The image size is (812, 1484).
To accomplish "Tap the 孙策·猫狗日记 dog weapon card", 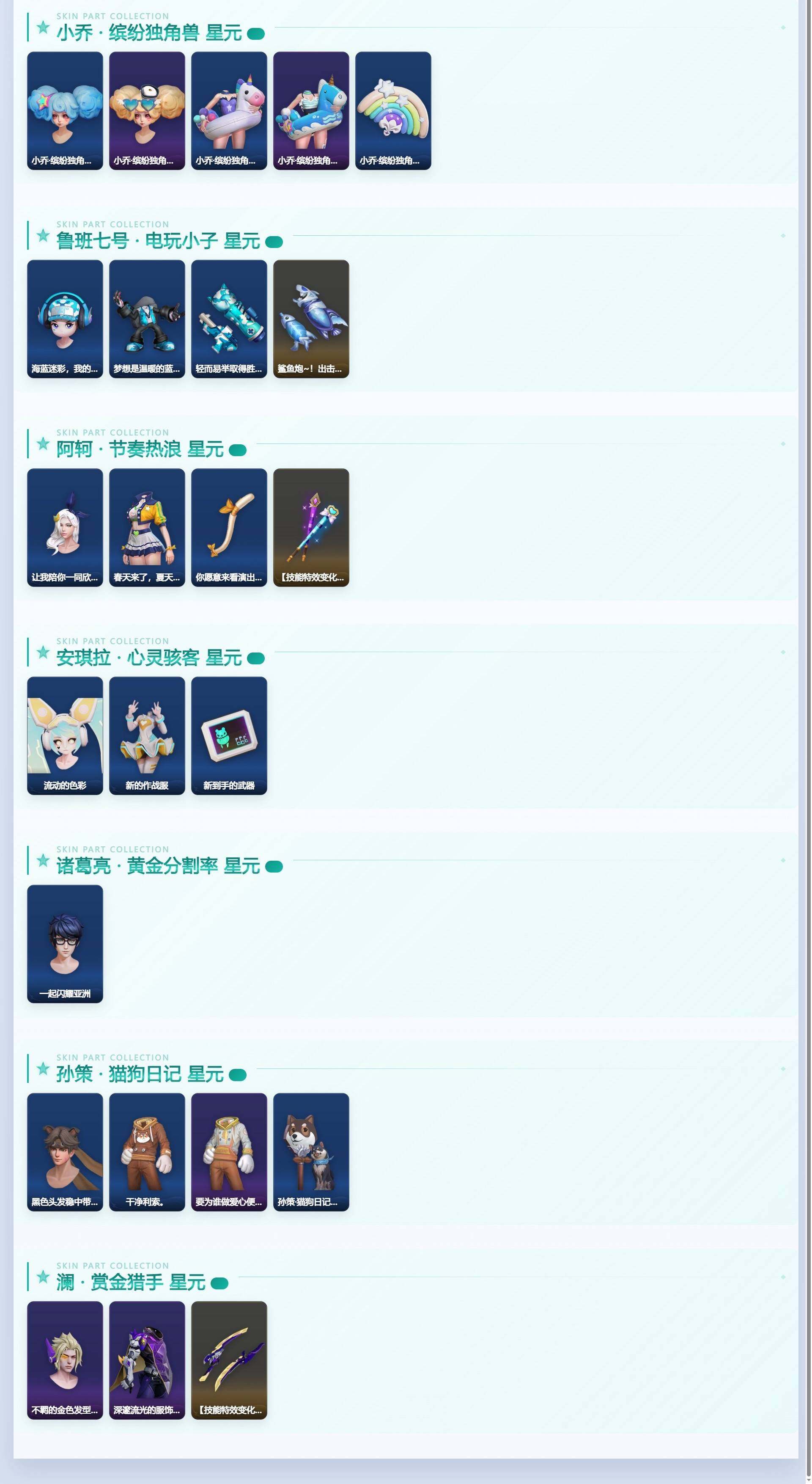I will coord(311,1152).
